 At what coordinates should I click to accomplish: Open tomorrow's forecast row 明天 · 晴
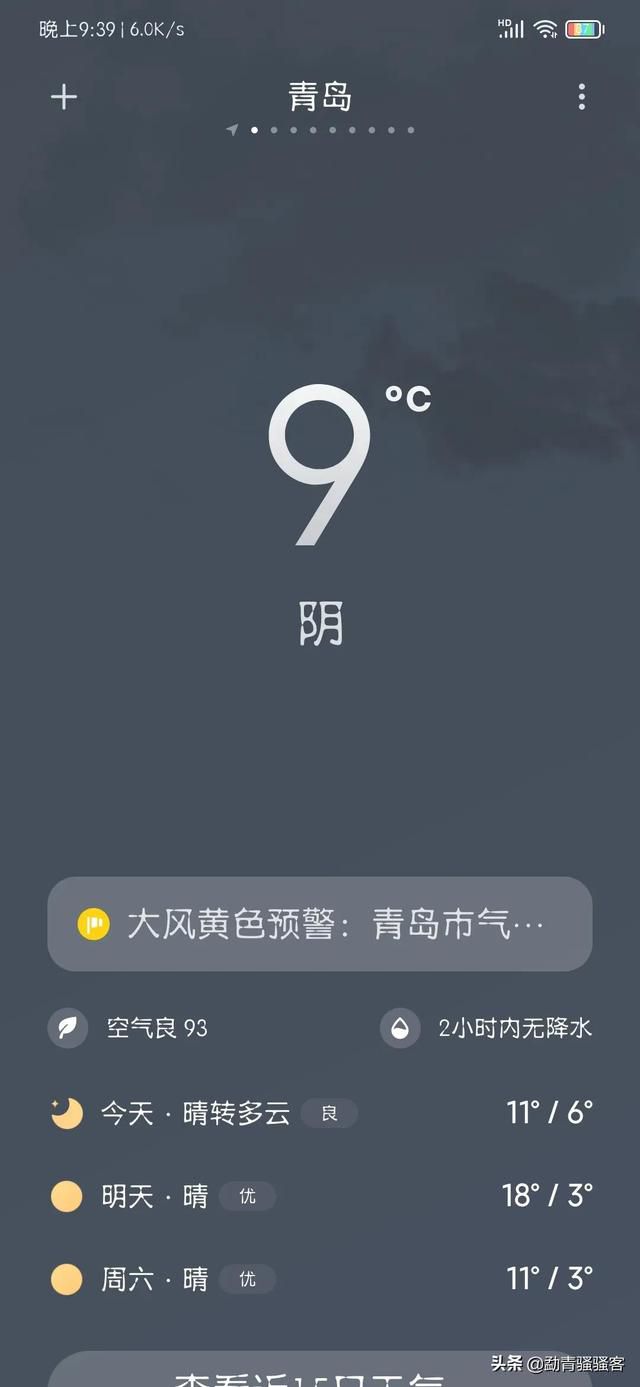point(320,1196)
